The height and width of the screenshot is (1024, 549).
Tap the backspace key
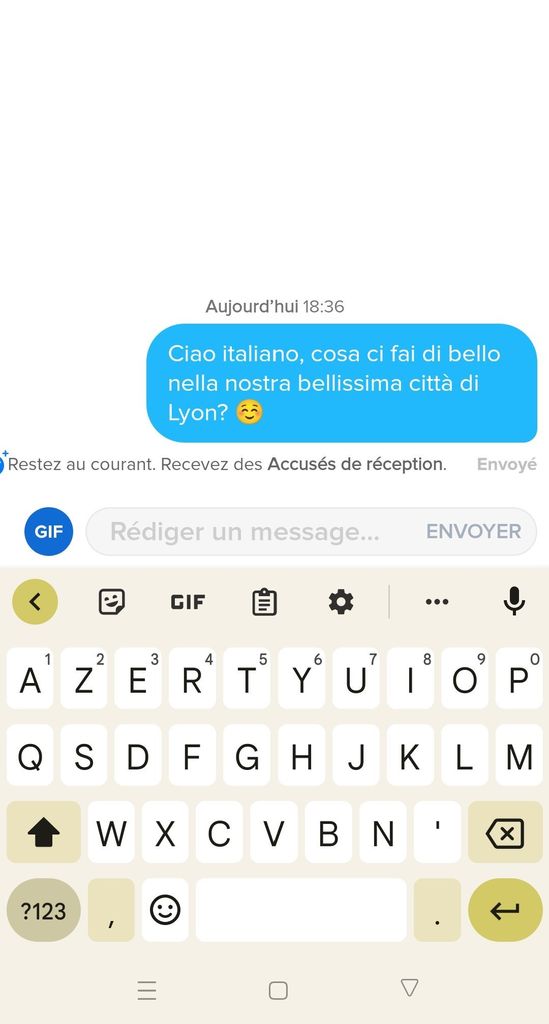pyautogui.click(x=505, y=832)
